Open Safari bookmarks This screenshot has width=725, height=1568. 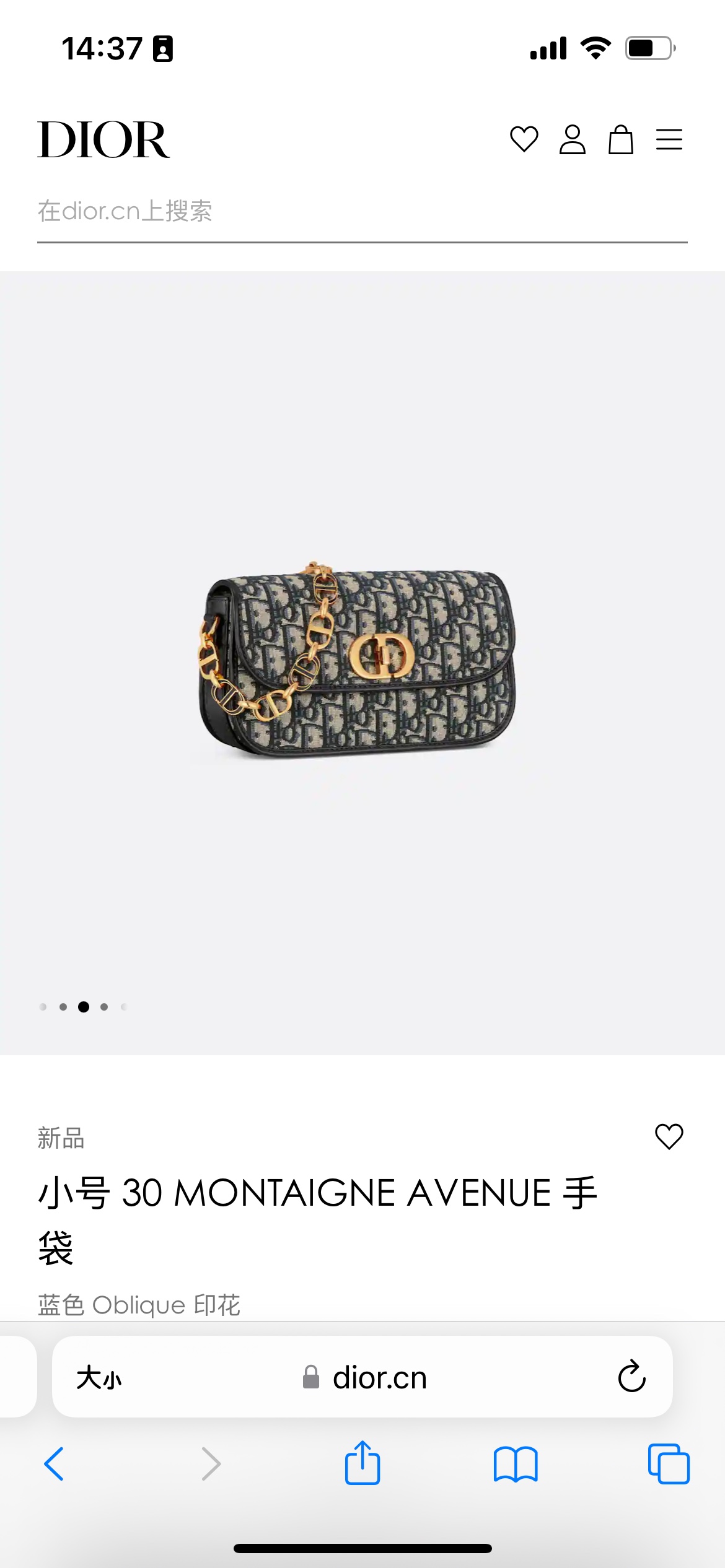(516, 1464)
